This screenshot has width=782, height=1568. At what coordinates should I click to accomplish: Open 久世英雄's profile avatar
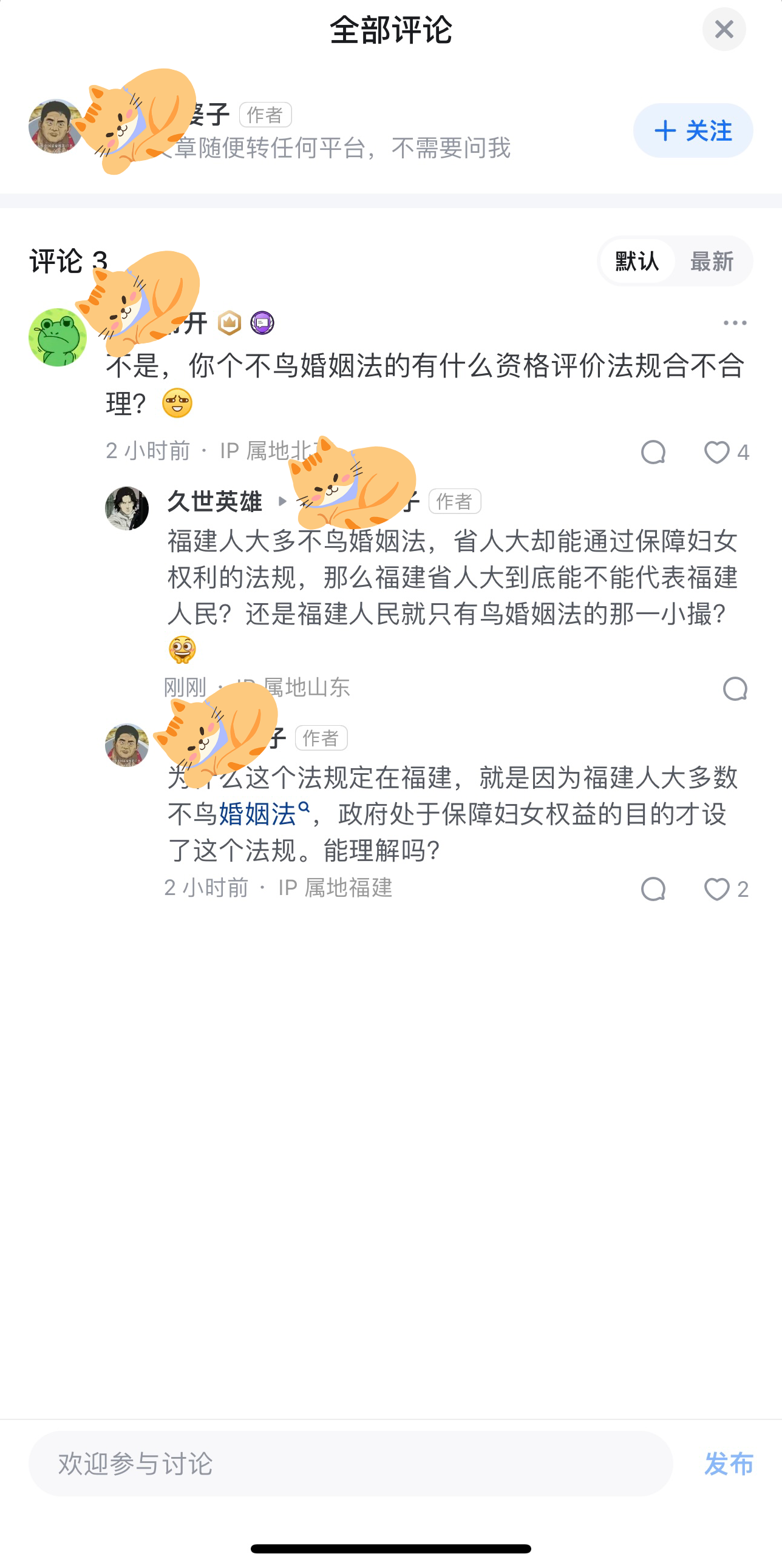[x=127, y=509]
